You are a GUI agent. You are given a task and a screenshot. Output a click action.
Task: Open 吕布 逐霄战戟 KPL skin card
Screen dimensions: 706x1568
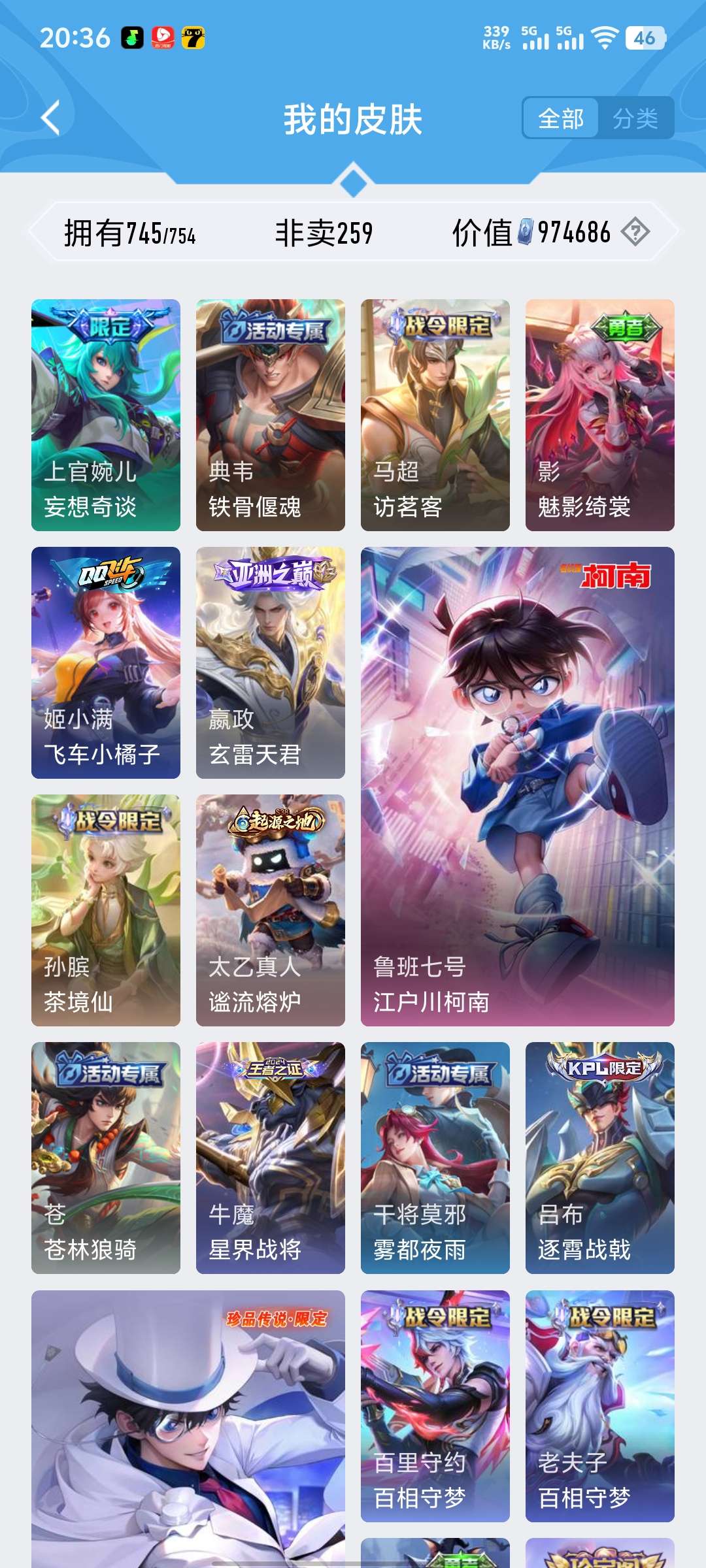click(x=600, y=1158)
